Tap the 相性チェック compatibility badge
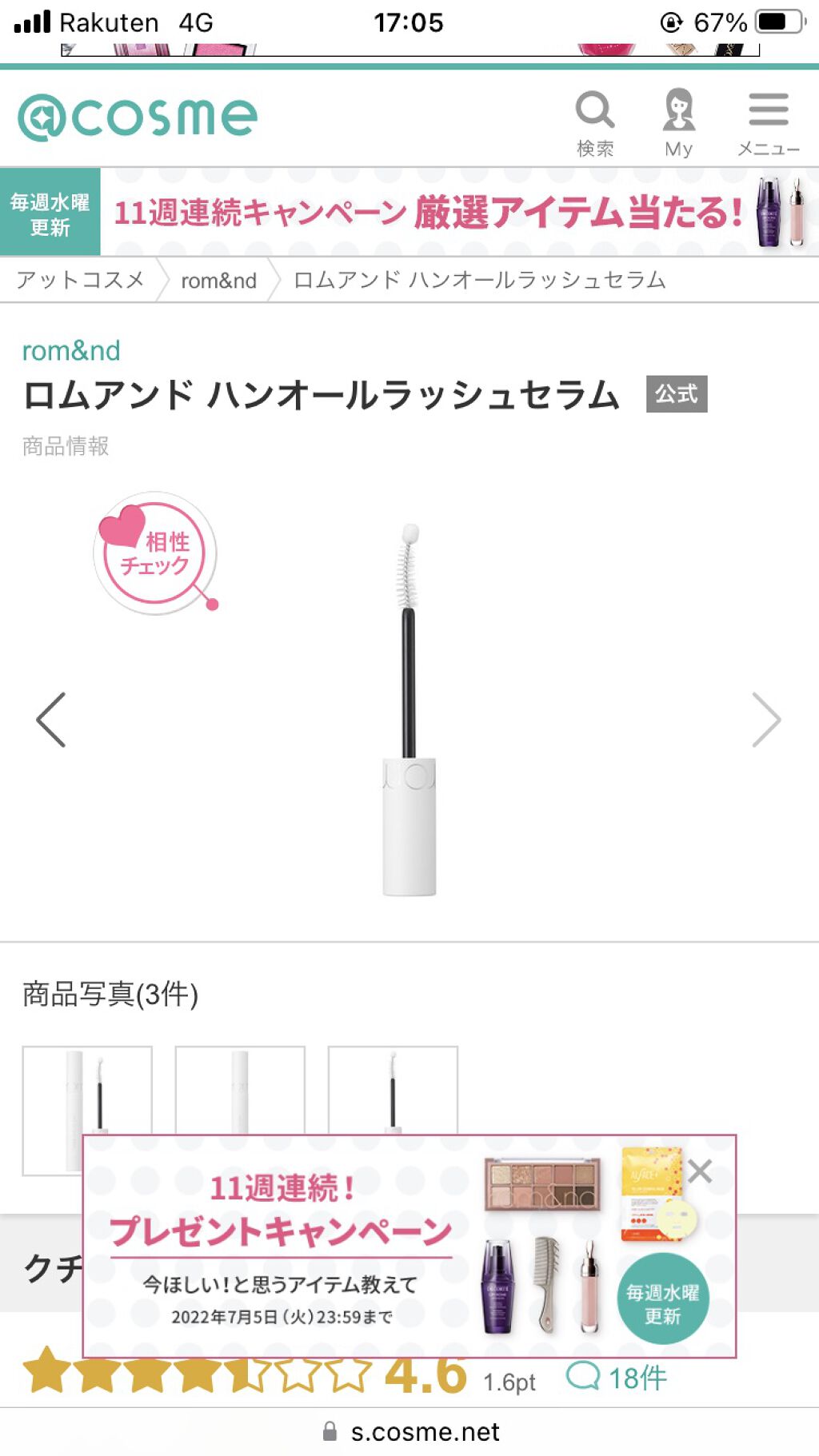The image size is (819, 1456). tap(155, 553)
